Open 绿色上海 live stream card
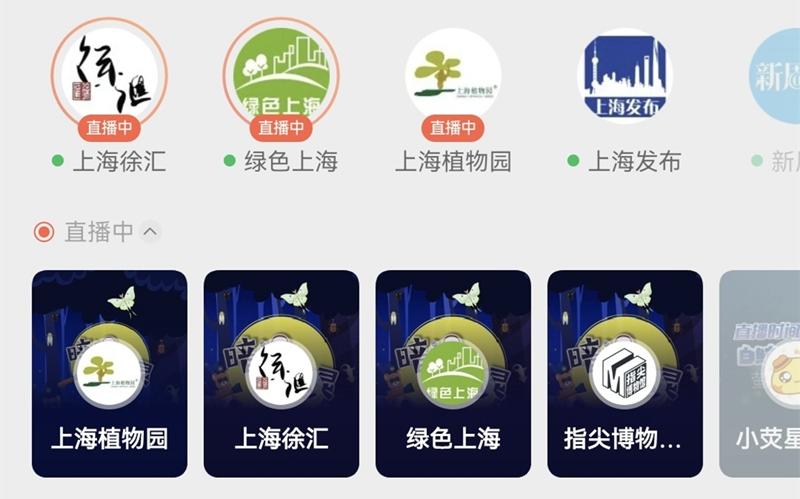The image size is (800, 499). tap(453, 373)
